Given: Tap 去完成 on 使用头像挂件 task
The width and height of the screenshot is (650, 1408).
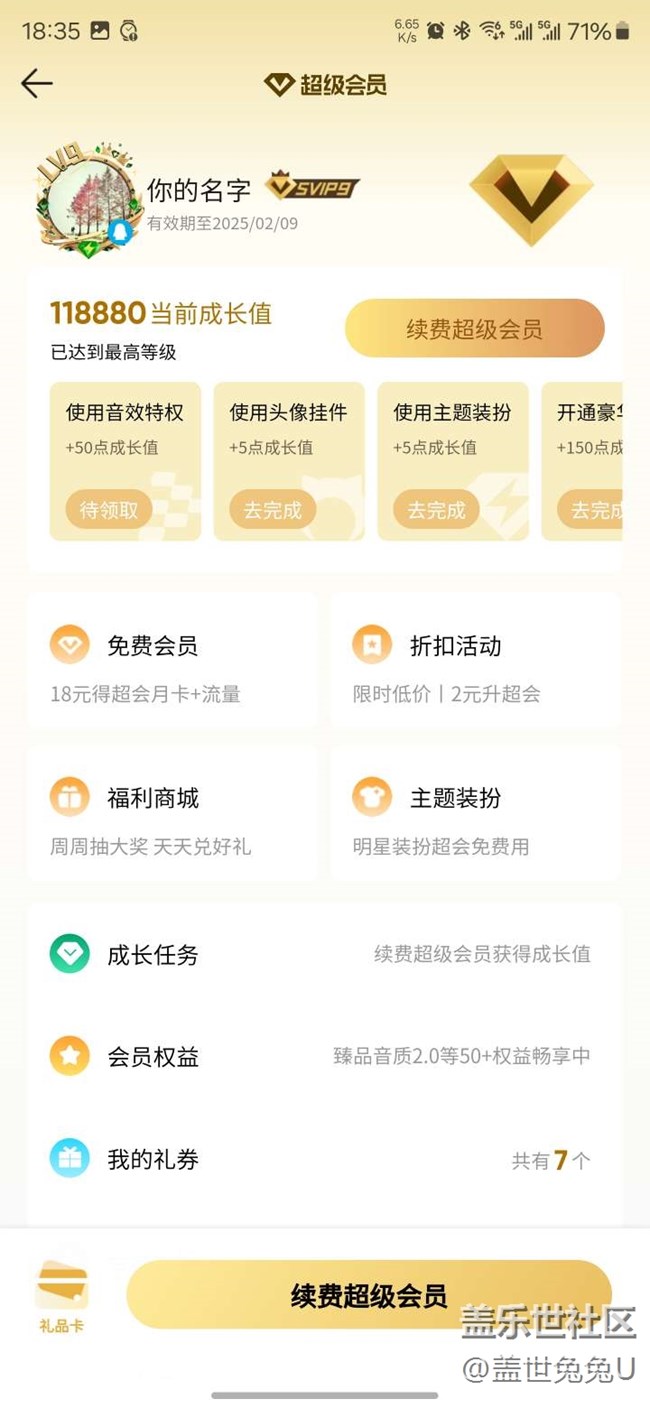Looking at the screenshot, I should point(272,510).
